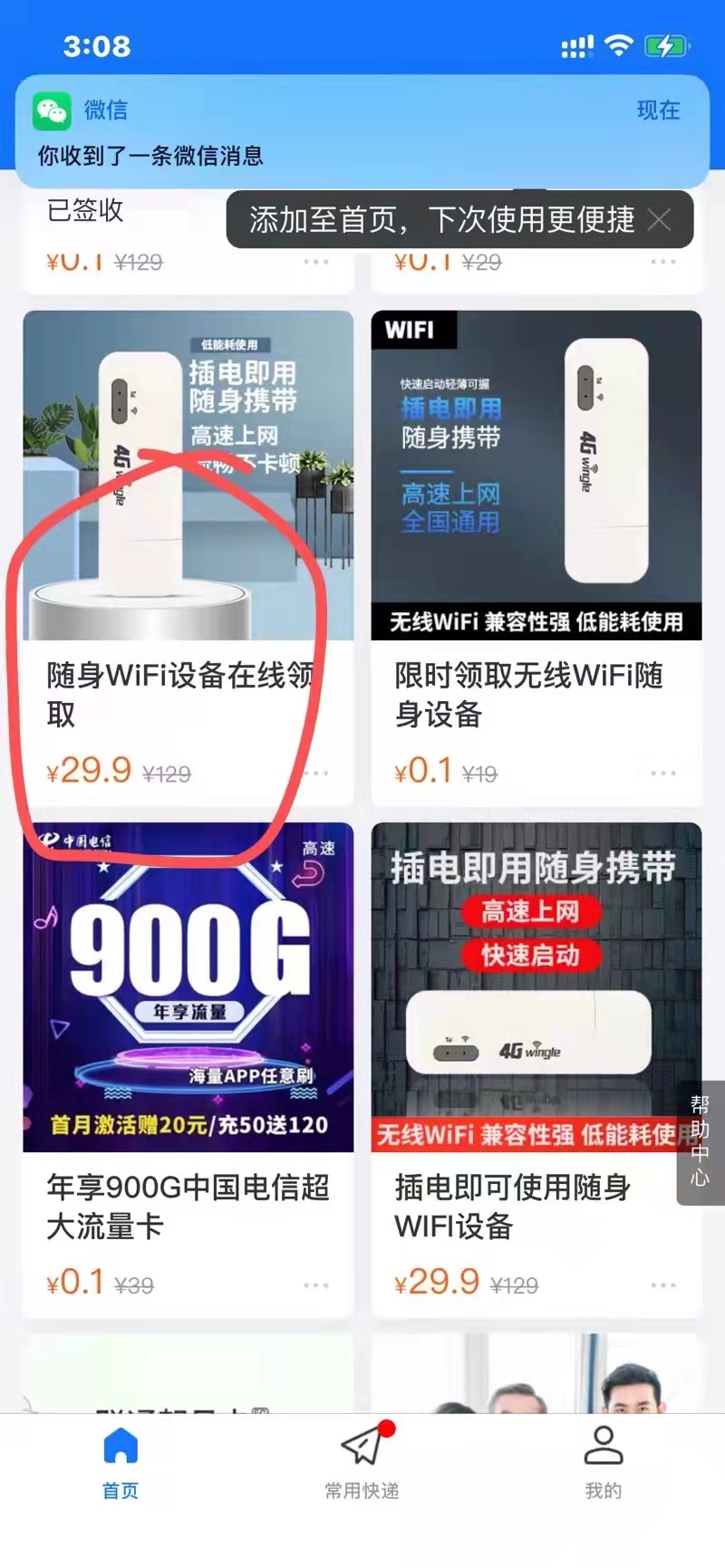The height and width of the screenshot is (1568, 725).
Task: Open more options on 年享900G中国电信 card
Action: pos(315,1285)
